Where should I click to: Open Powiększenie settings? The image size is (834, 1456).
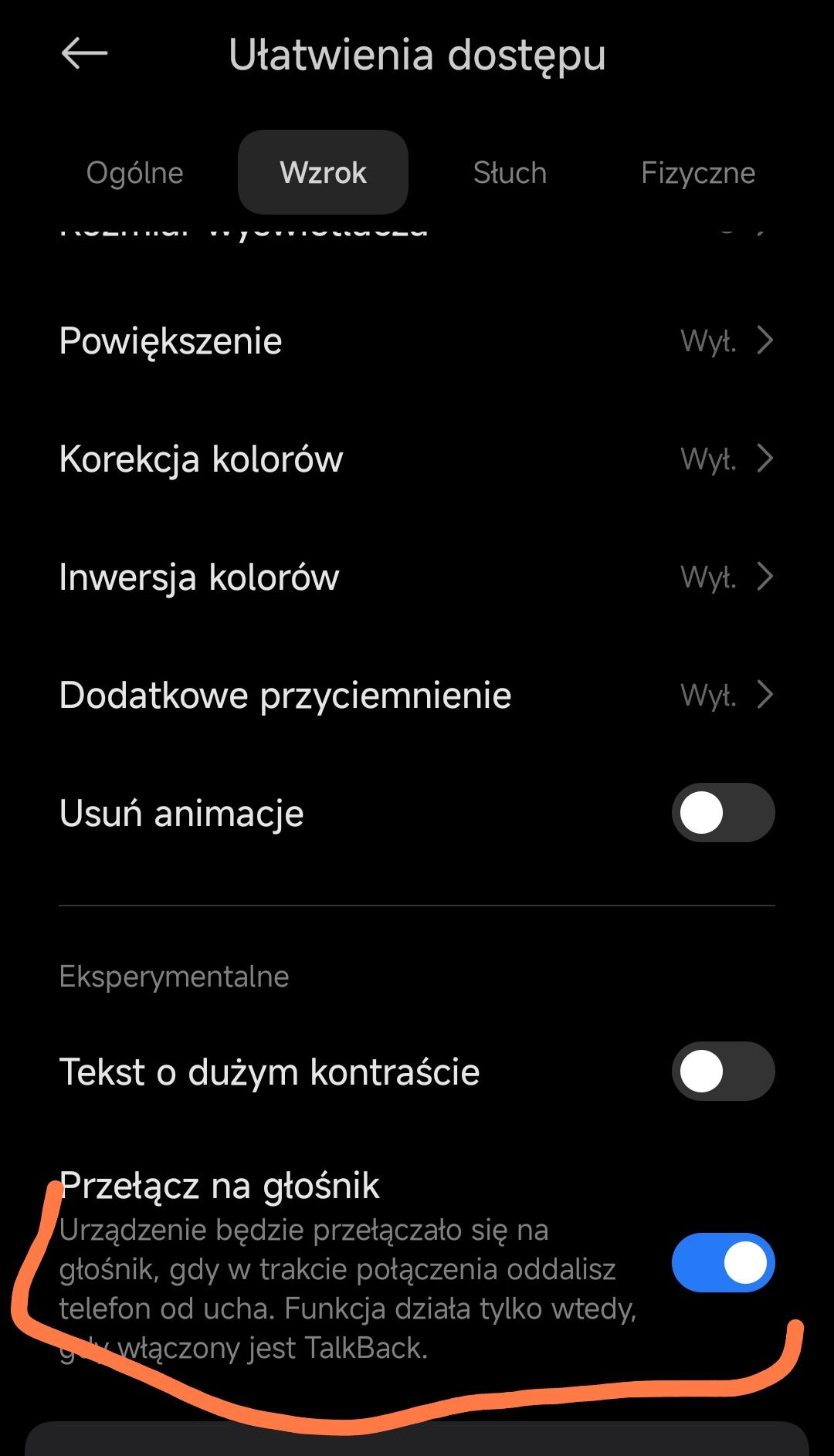coord(417,341)
